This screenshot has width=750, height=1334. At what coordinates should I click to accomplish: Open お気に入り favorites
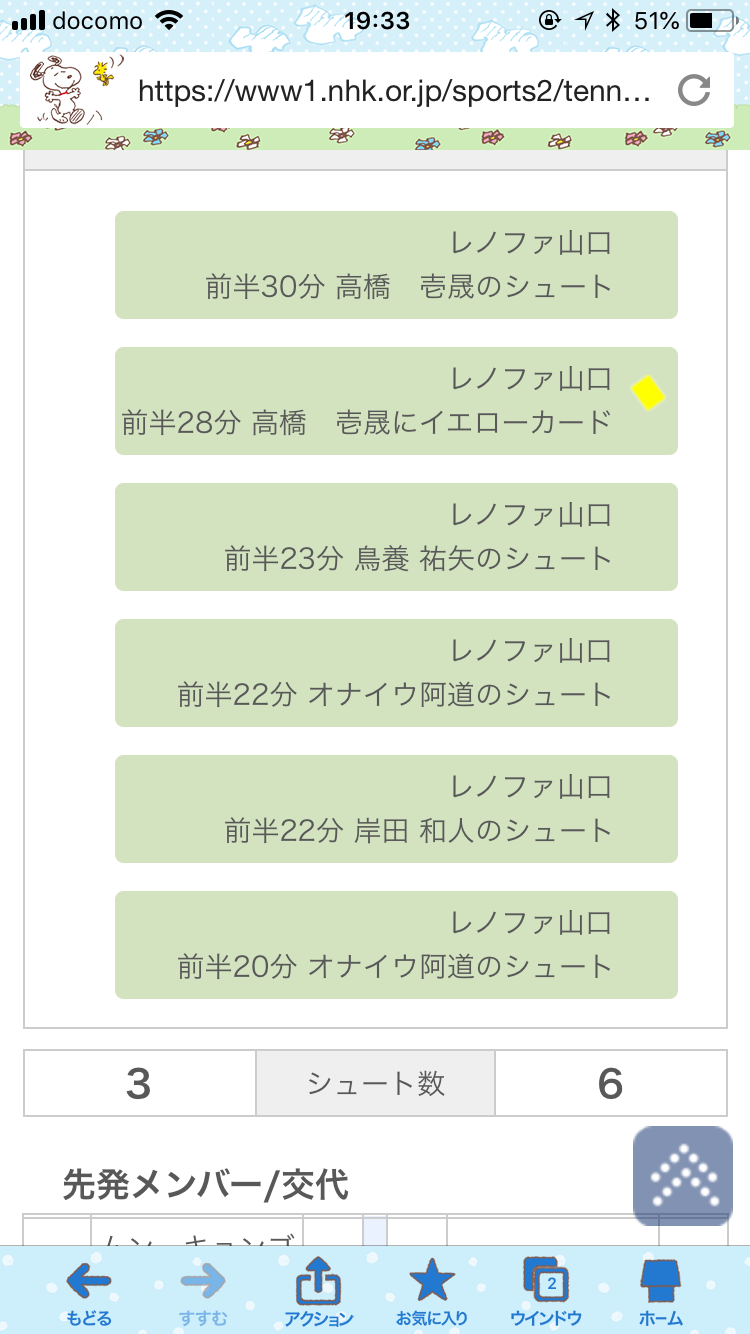[x=432, y=1292]
